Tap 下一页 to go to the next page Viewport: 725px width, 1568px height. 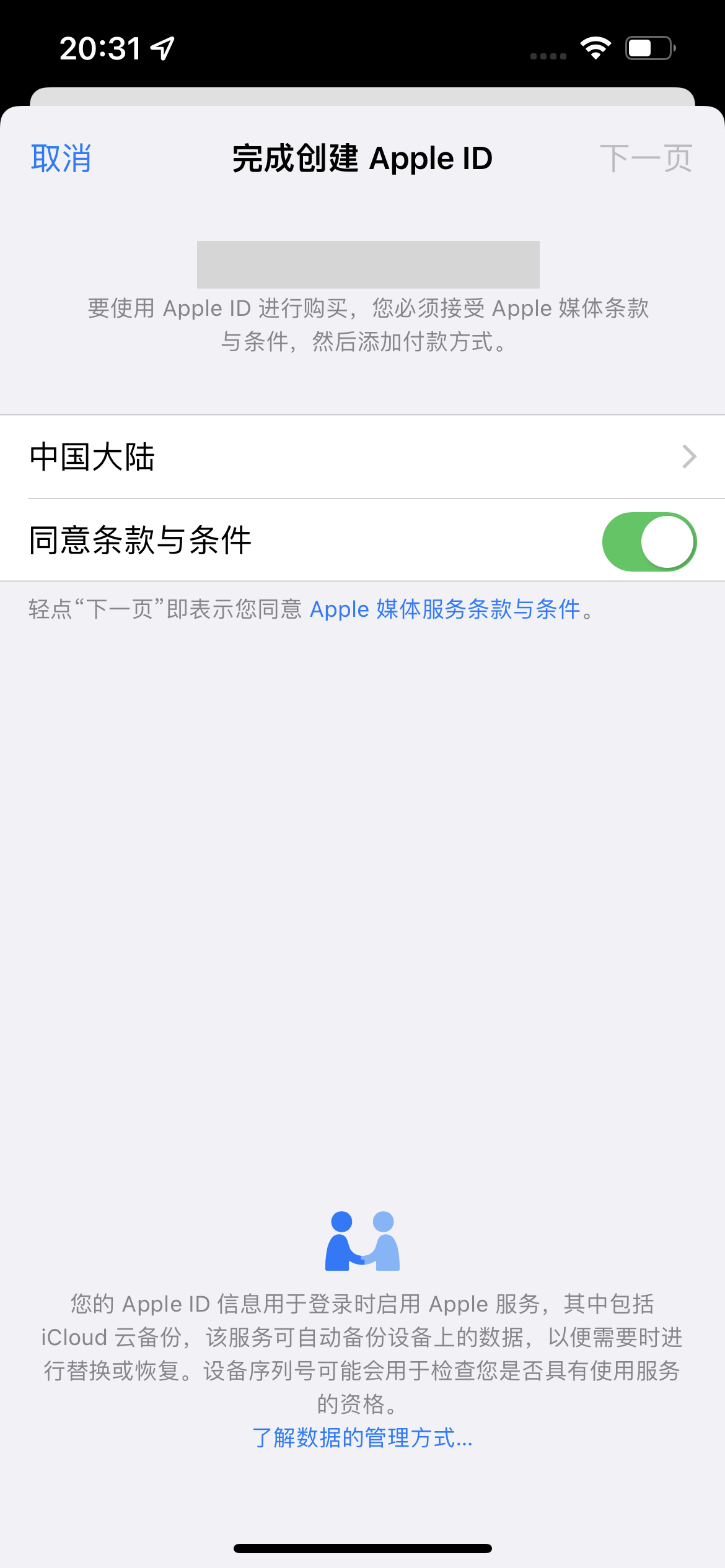point(646,159)
